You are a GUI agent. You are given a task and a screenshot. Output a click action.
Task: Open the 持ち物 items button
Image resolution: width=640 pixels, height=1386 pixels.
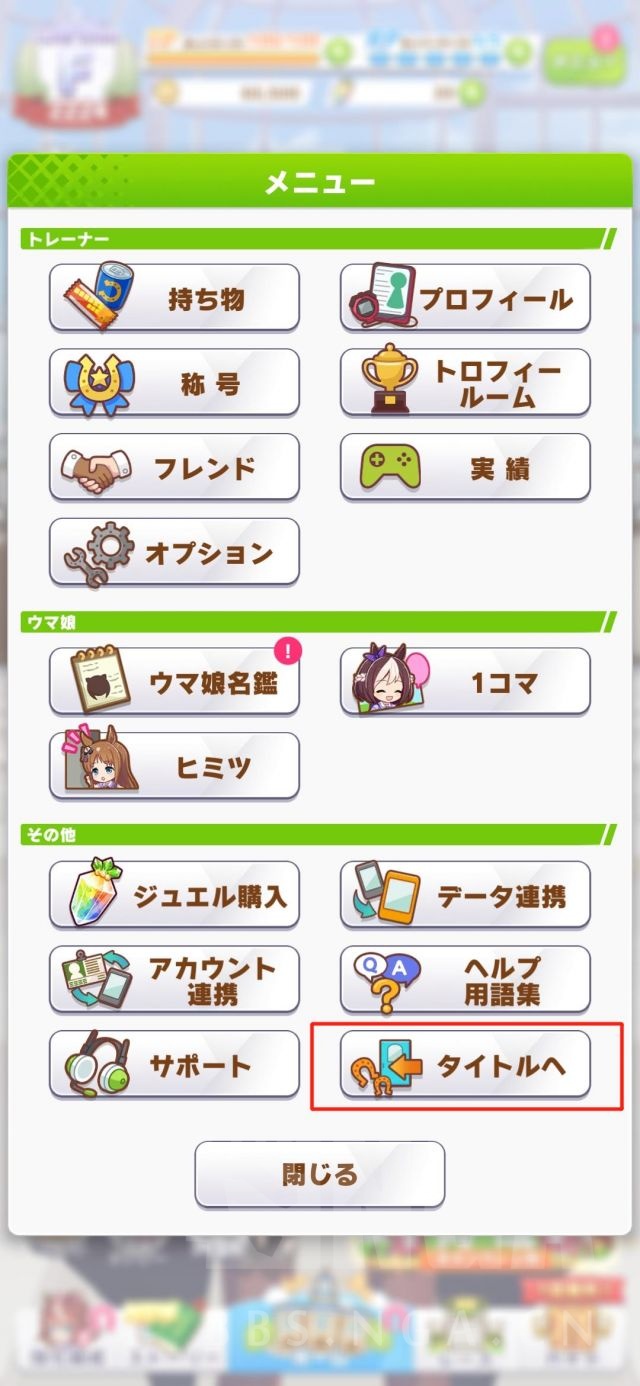coord(174,298)
